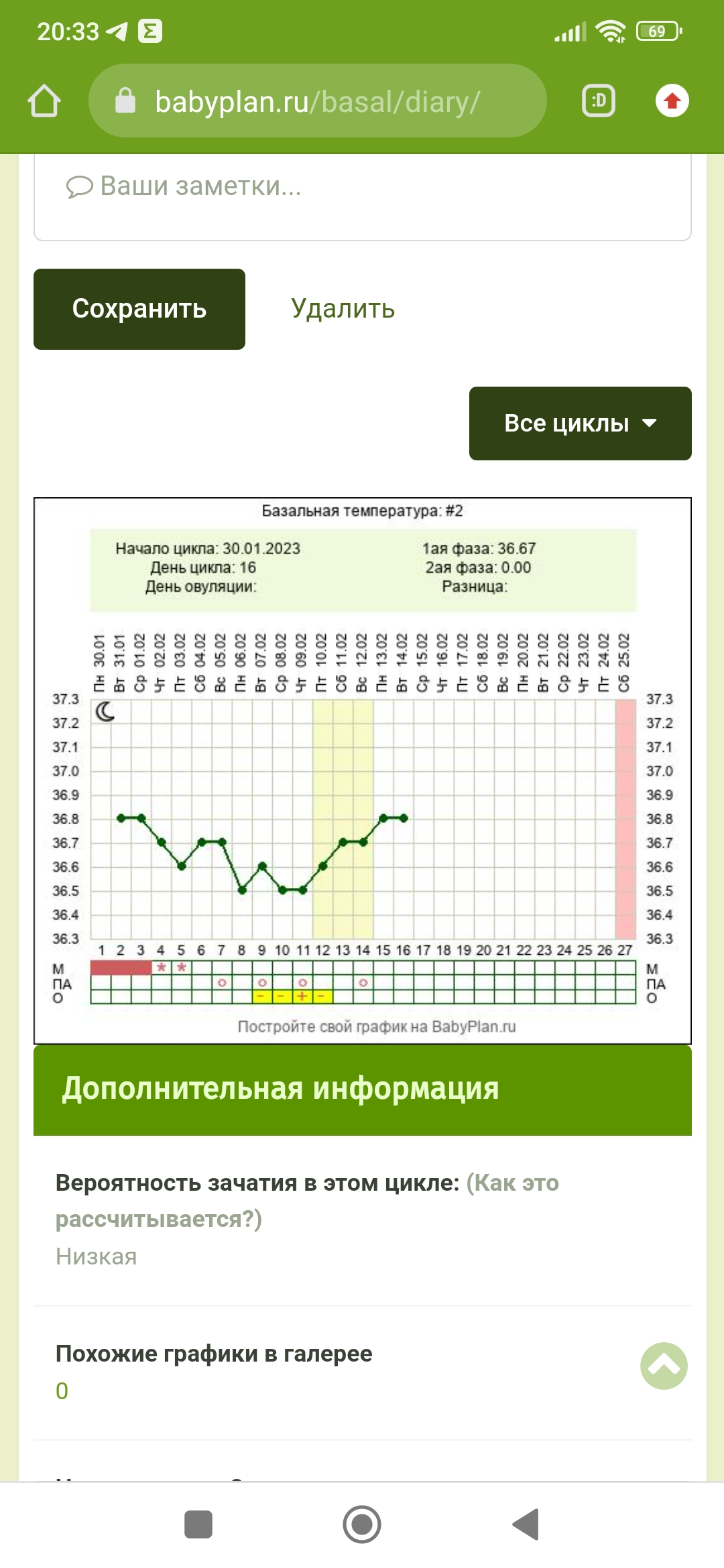Tap the browser home icon
This screenshot has width=724, height=1568.
(x=44, y=101)
